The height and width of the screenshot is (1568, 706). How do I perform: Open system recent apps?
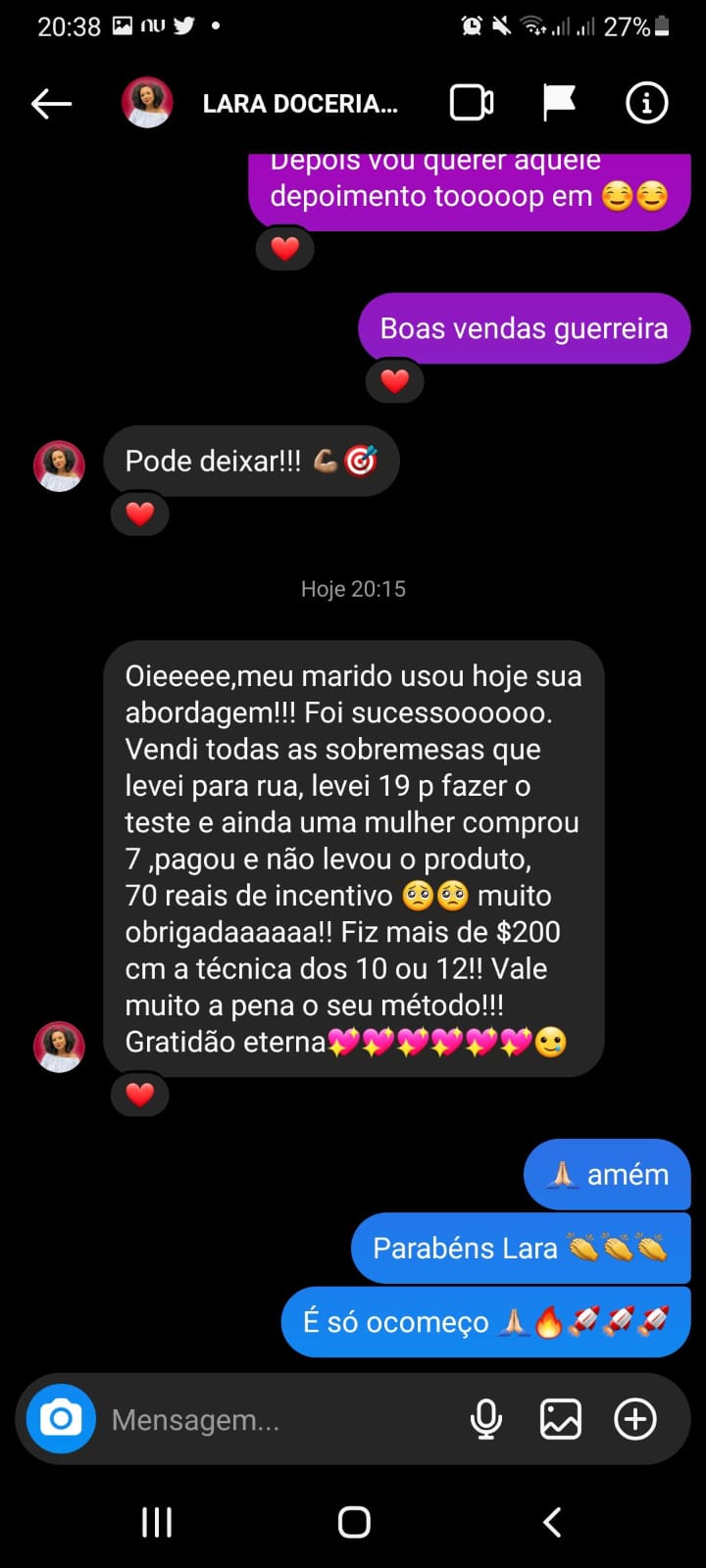pyautogui.click(x=157, y=1522)
